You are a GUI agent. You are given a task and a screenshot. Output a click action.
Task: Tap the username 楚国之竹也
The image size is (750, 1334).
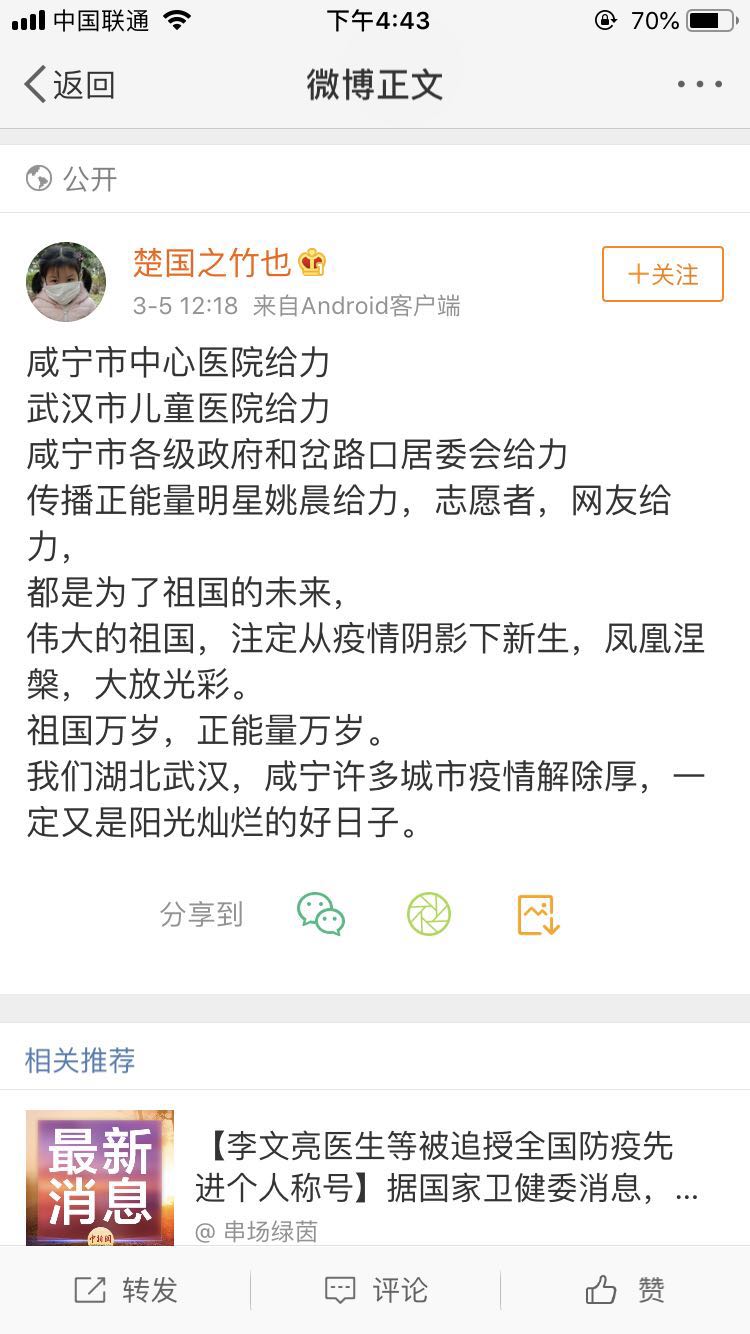[x=212, y=263]
